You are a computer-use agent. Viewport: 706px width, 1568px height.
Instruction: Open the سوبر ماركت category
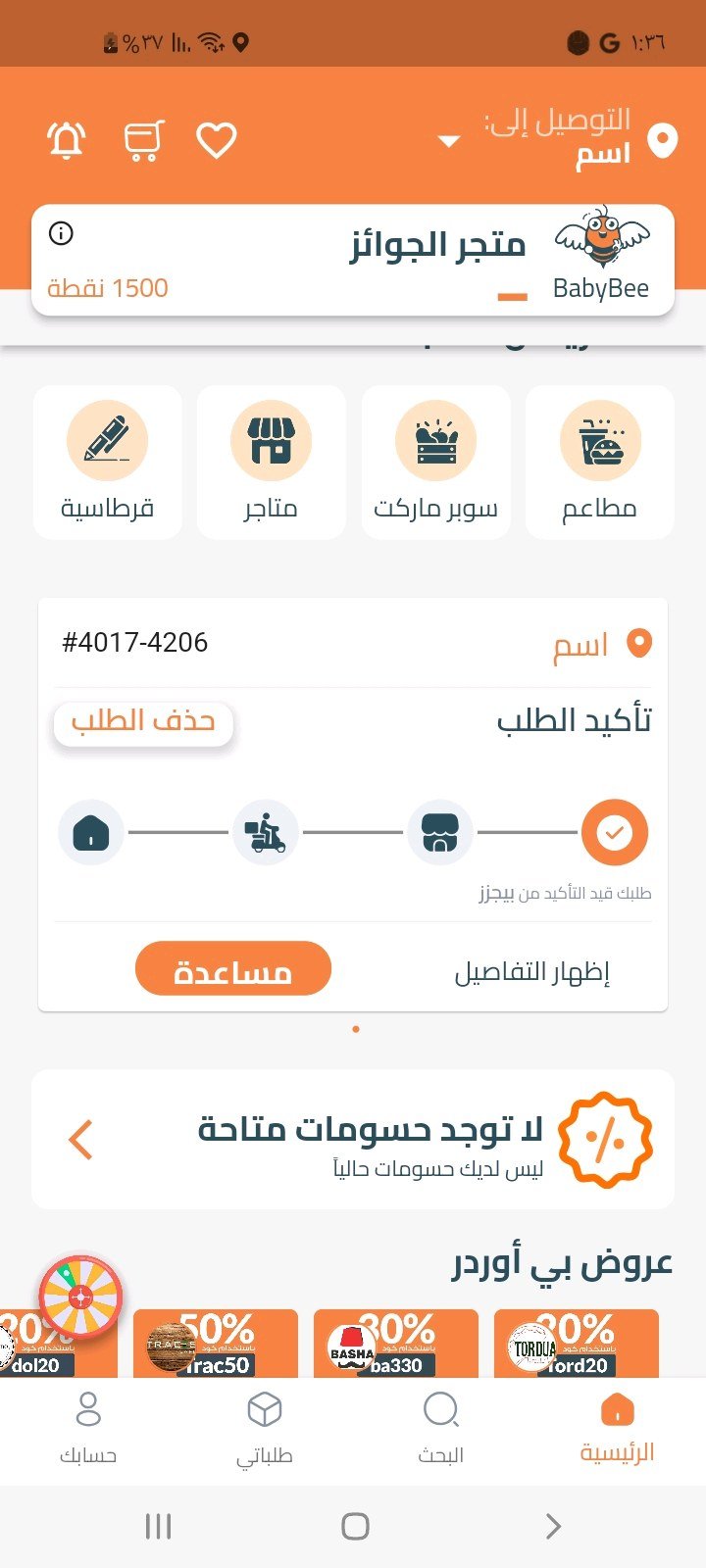pyautogui.click(x=435, y=462)
